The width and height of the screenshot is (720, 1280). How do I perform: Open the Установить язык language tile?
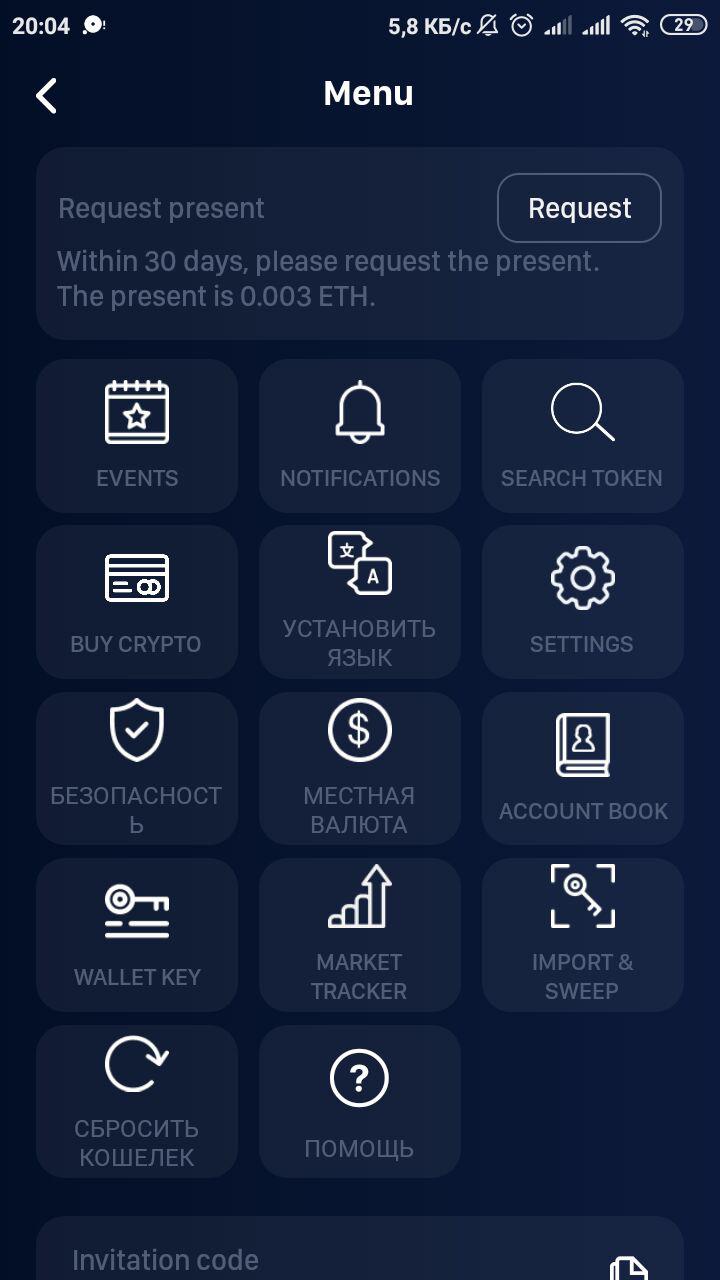pos(360,602)
